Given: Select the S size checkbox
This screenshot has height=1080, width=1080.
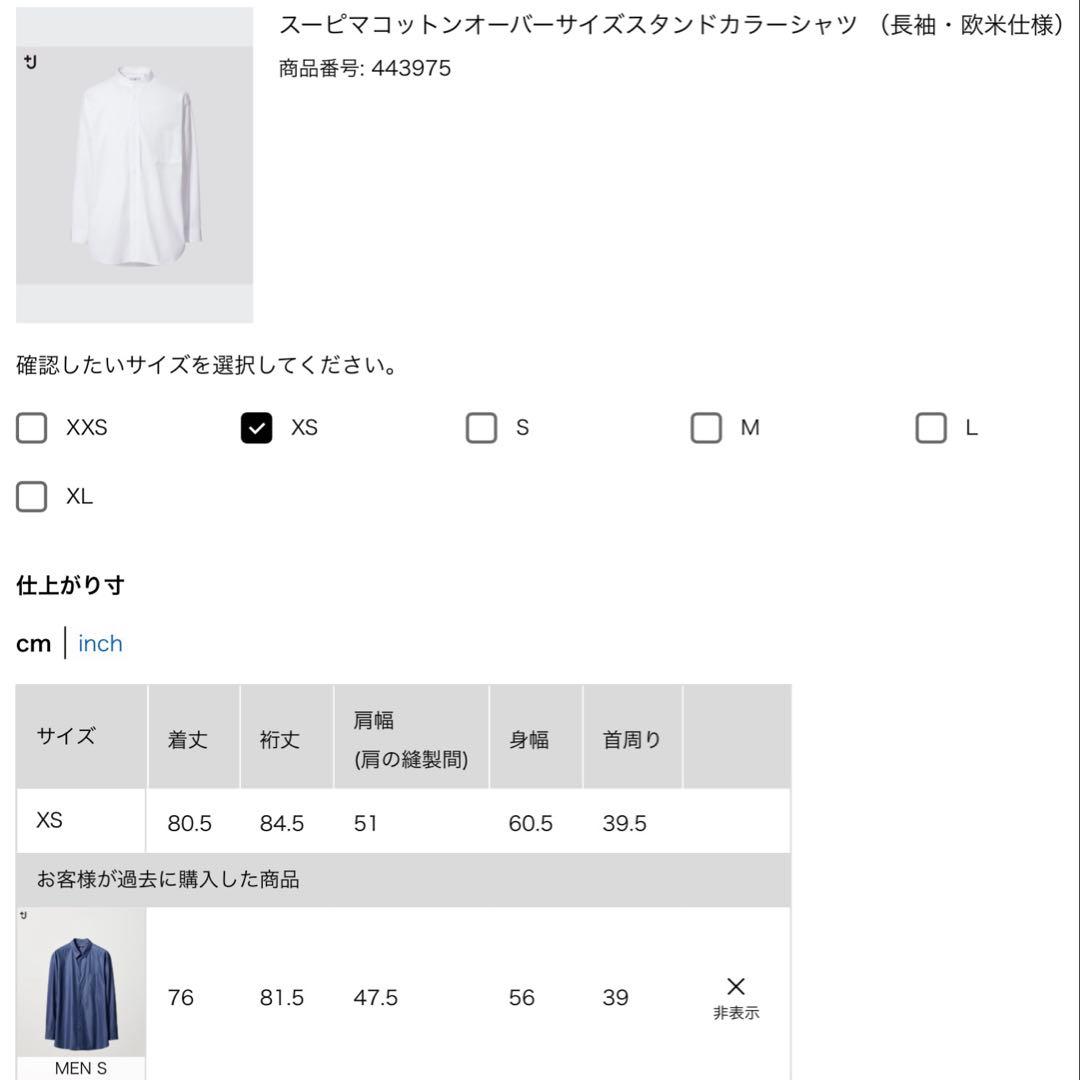Looking at the screenshot, I should 481,428.
